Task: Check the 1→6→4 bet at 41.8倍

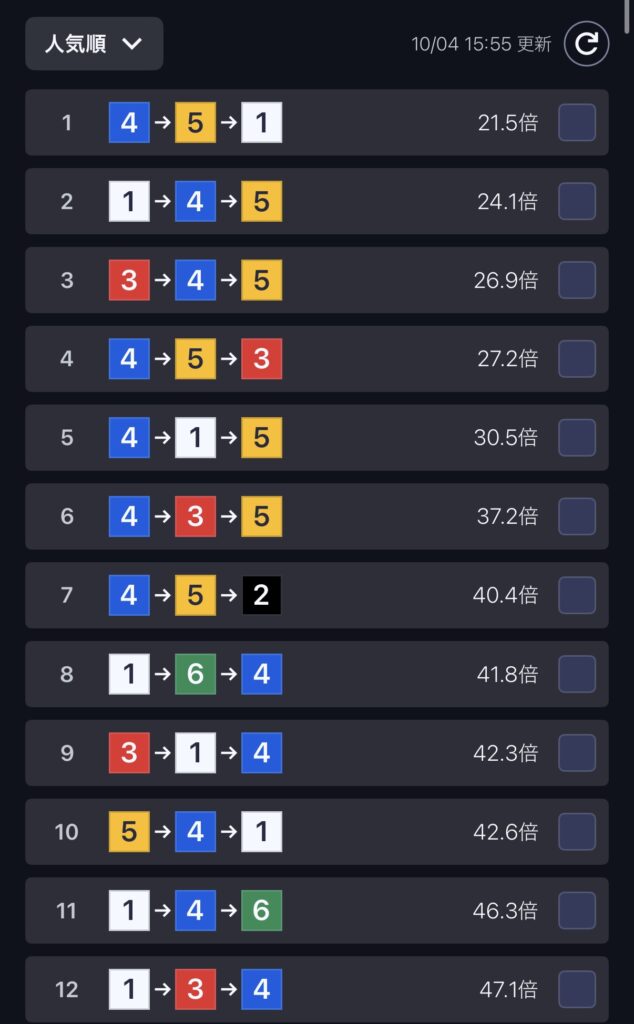Action: (577, 675)
